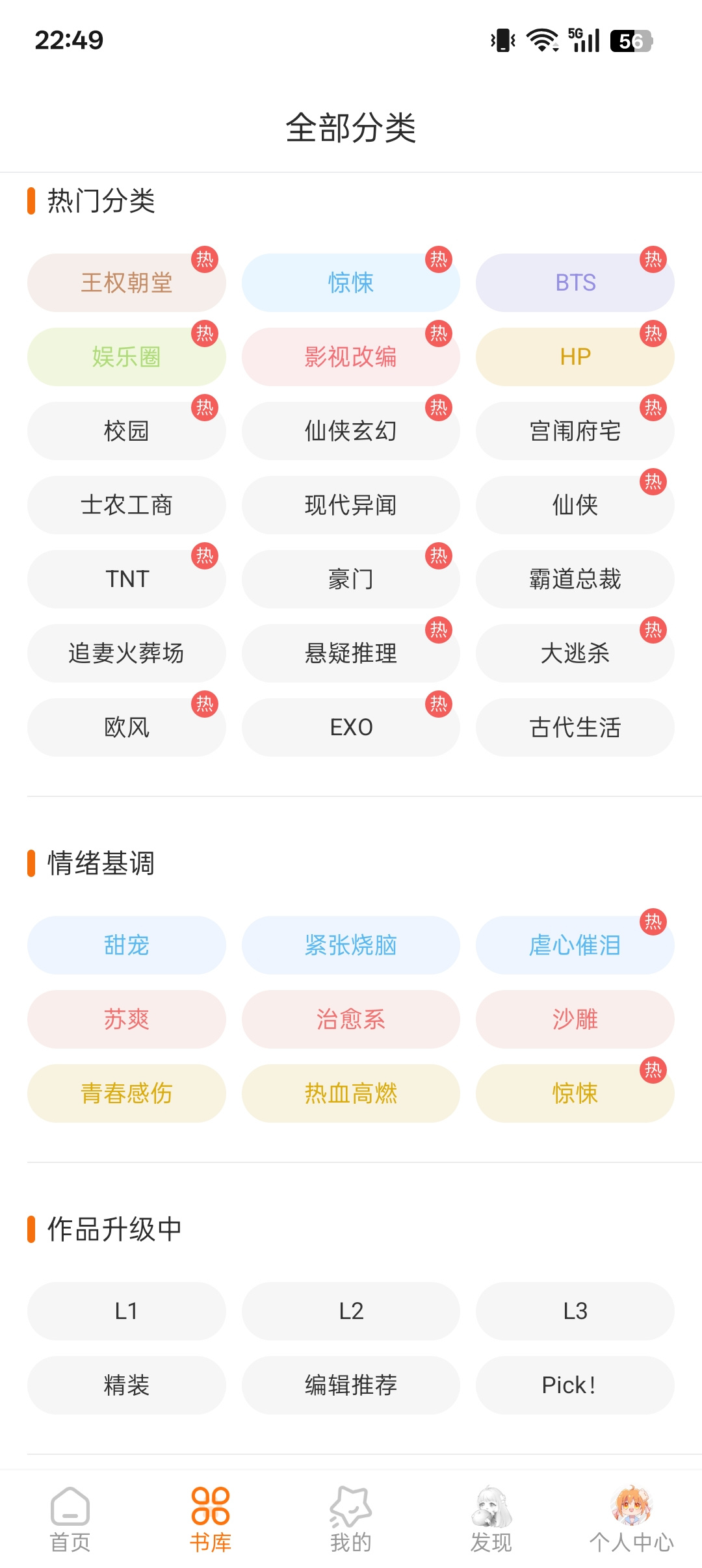Select the 仙侠玄幻 category

click(x=351, y=431)
